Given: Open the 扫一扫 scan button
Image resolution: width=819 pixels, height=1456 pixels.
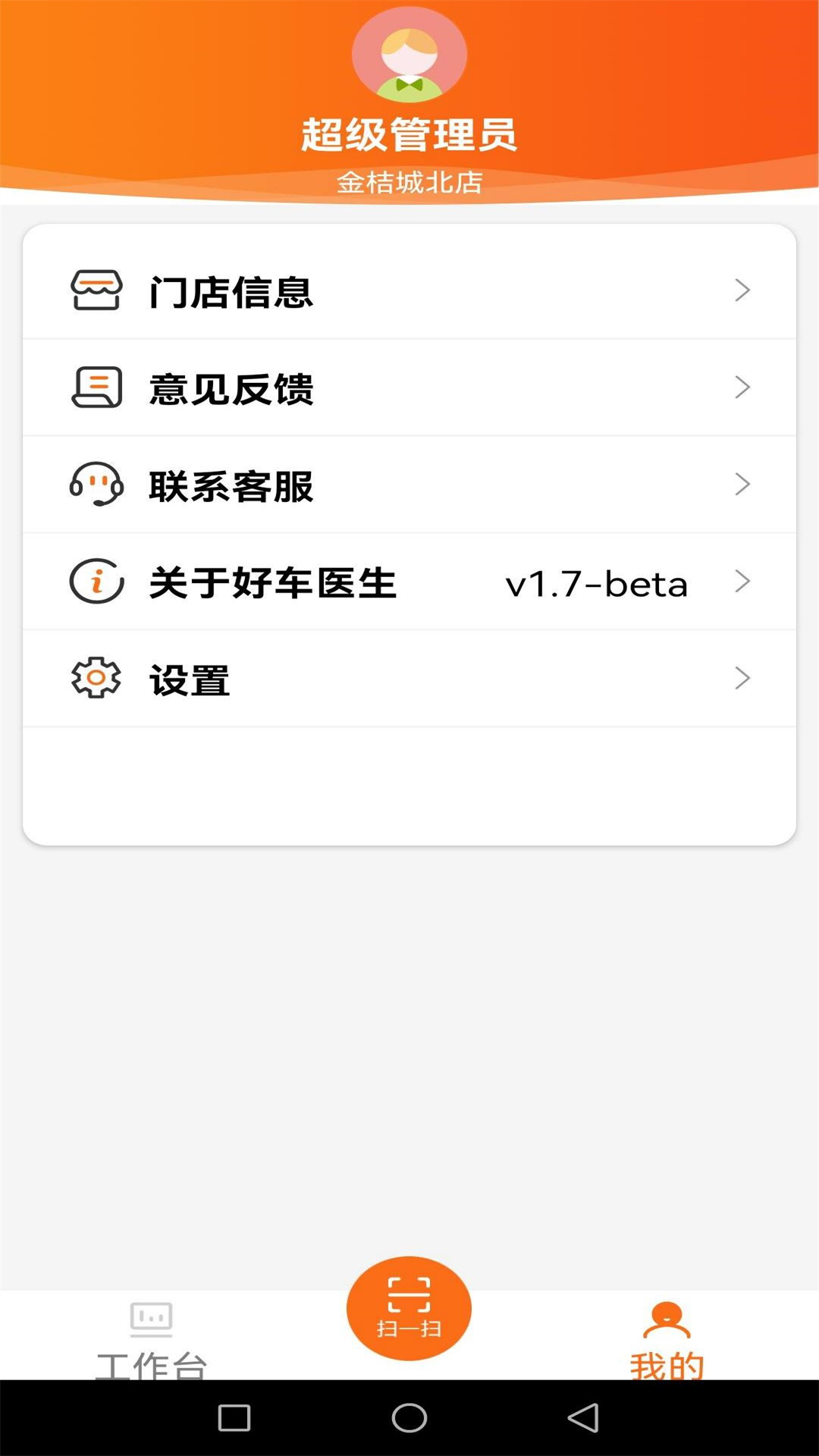Looking at the screenshot, I should click(x=409, y=1307).
